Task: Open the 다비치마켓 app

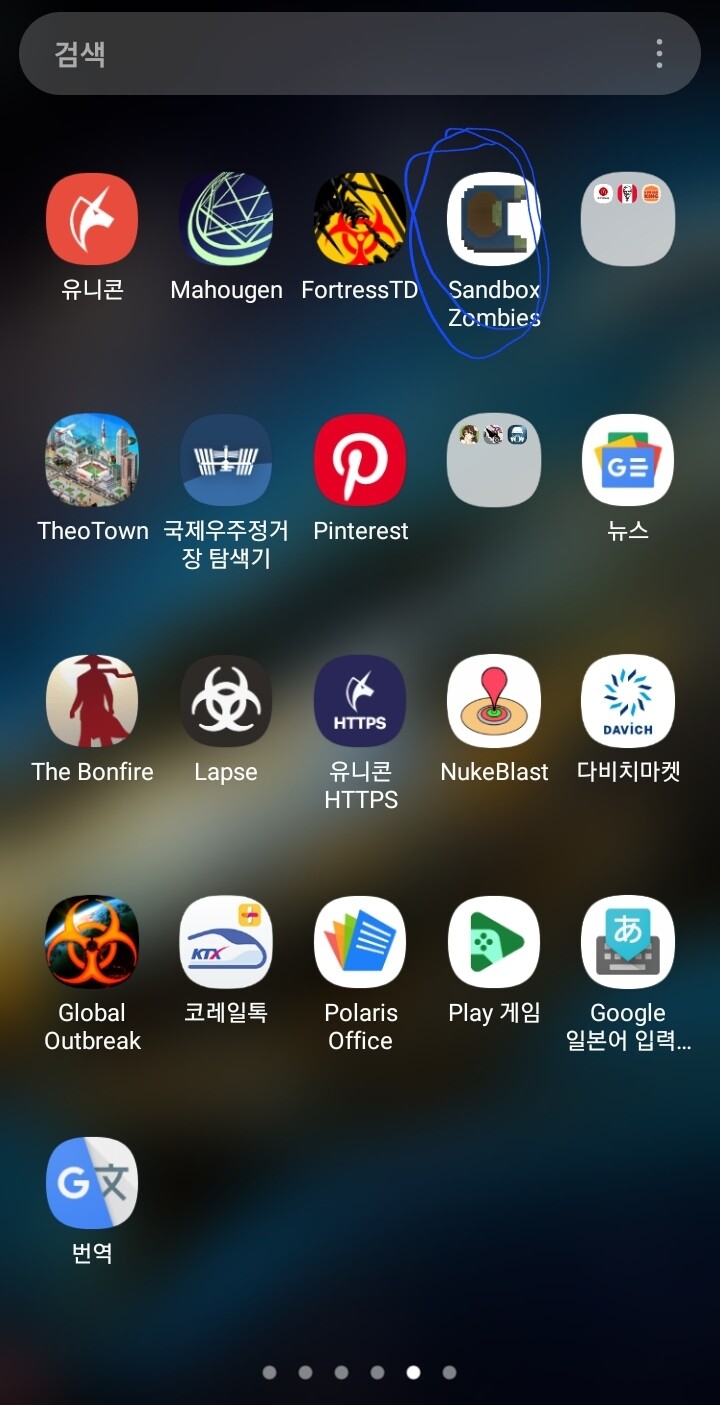Action: (x=627, y=700)
